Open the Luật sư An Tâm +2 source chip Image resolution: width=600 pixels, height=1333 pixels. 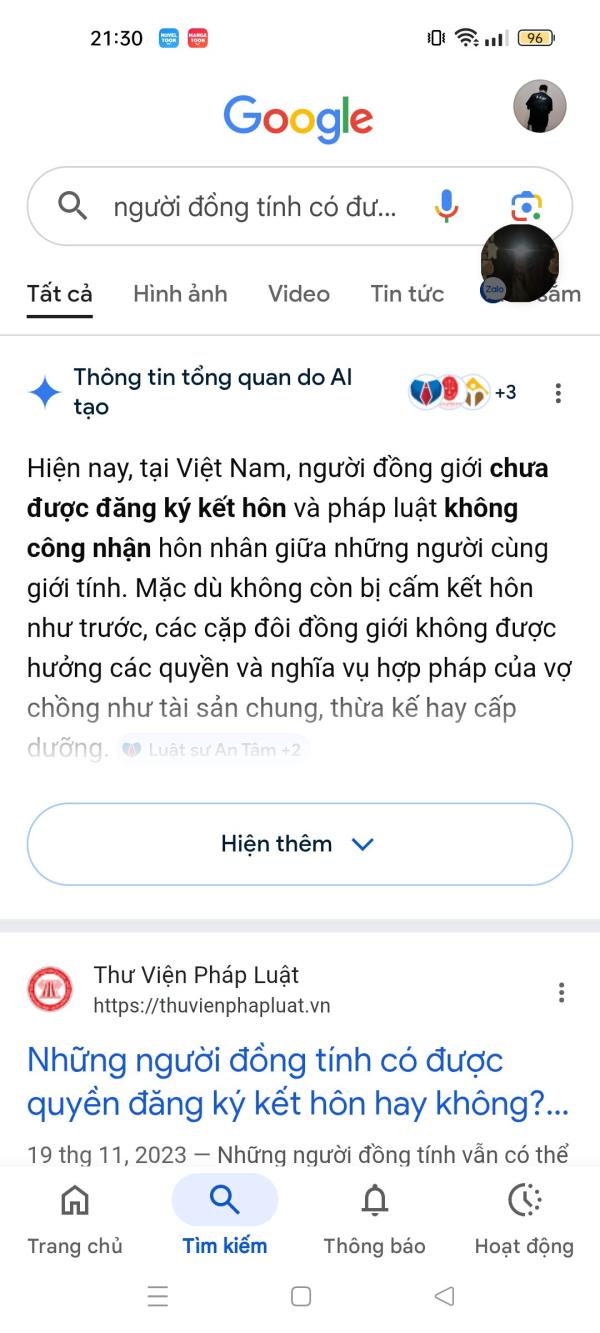click(x=214, y=749)
